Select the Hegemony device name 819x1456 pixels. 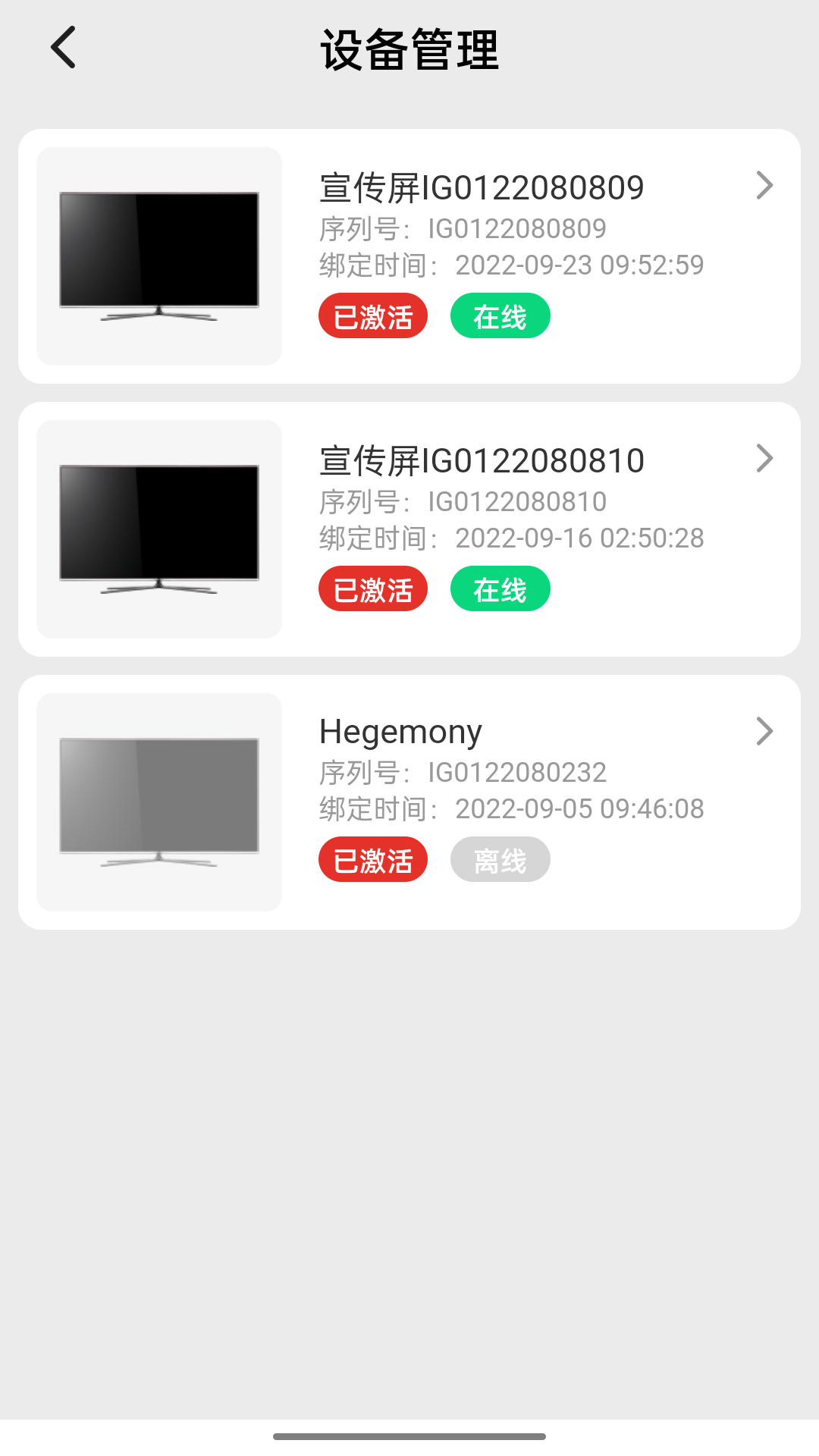pyautogui.click(x=400, y=730)
